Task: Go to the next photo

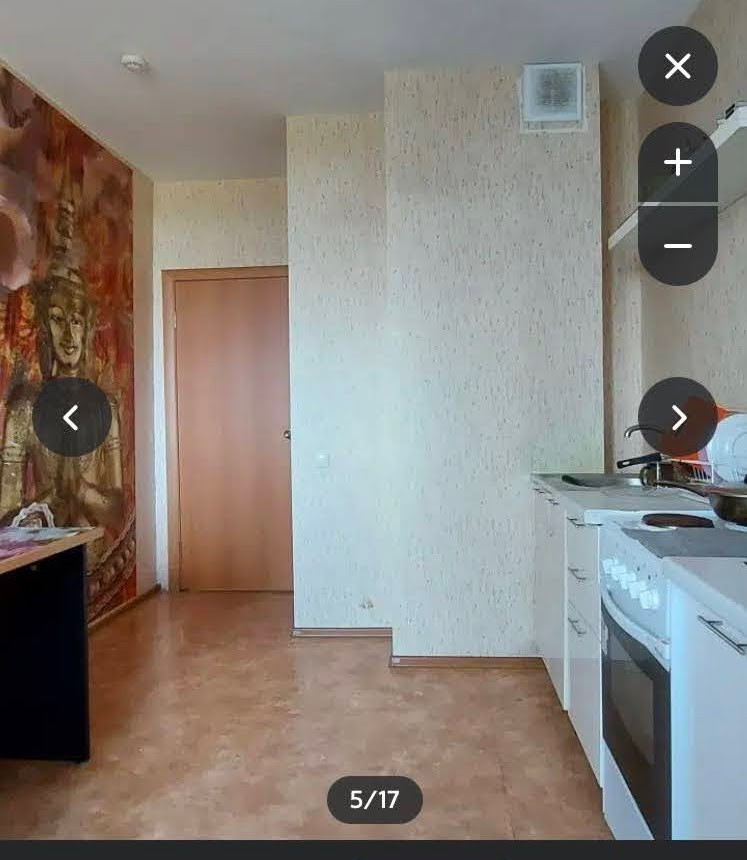Action: [x=677, y=417]
